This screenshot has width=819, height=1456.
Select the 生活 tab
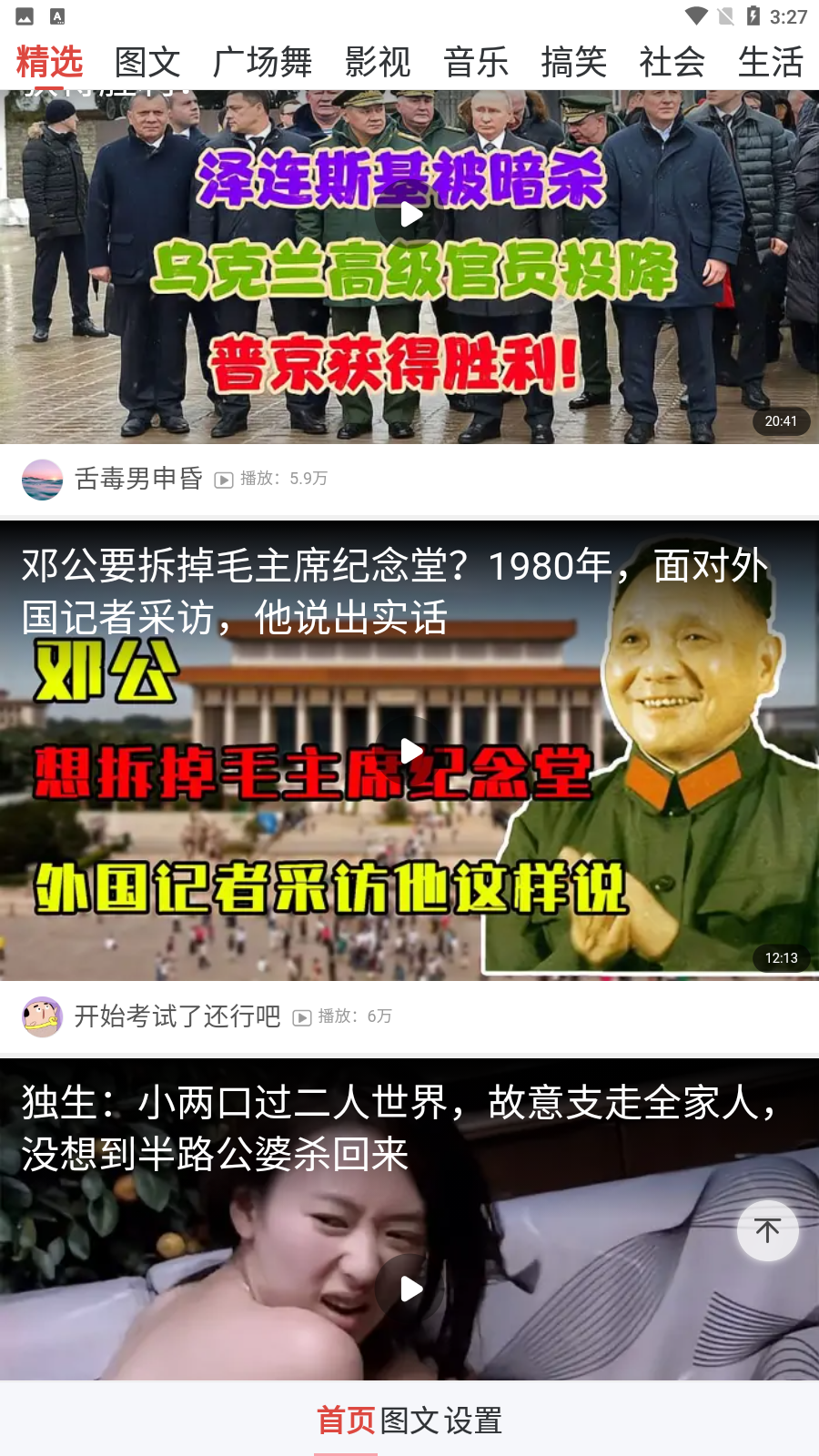[771, 62]
